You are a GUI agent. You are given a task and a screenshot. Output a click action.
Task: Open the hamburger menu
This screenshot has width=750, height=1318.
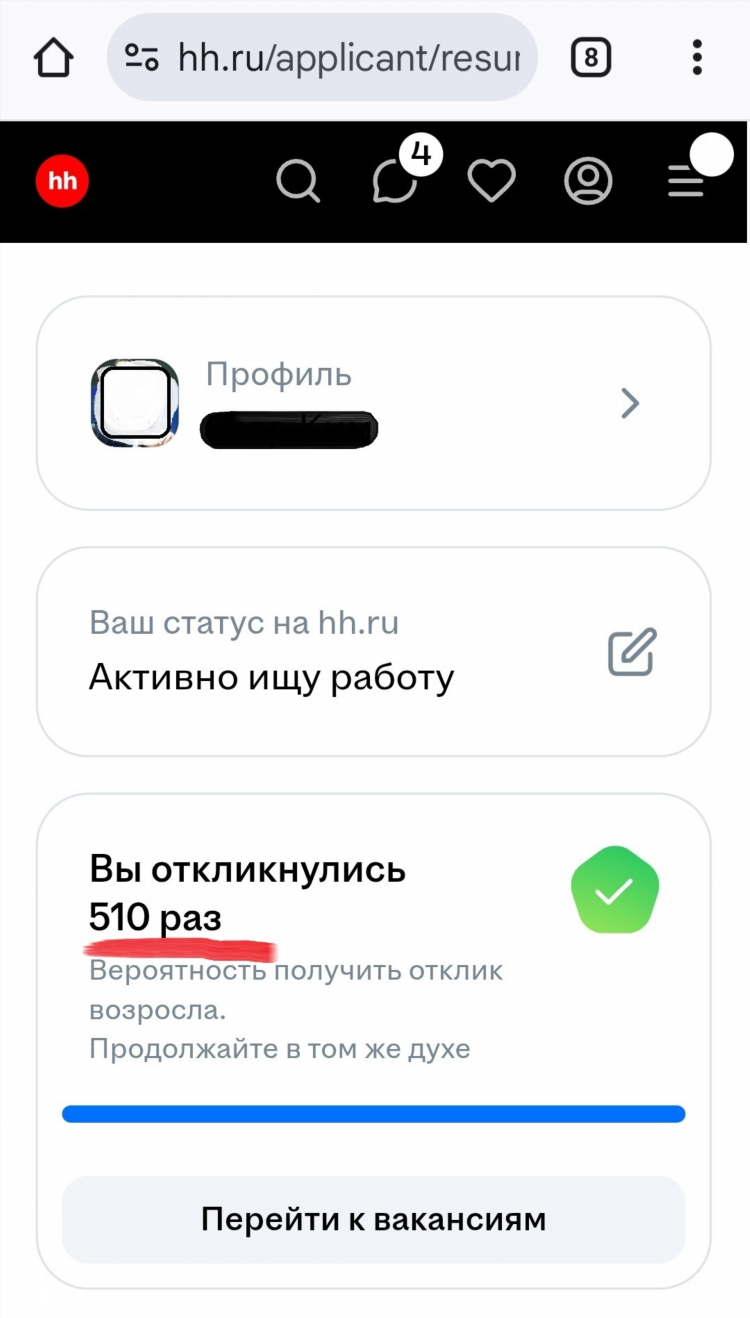687,181
